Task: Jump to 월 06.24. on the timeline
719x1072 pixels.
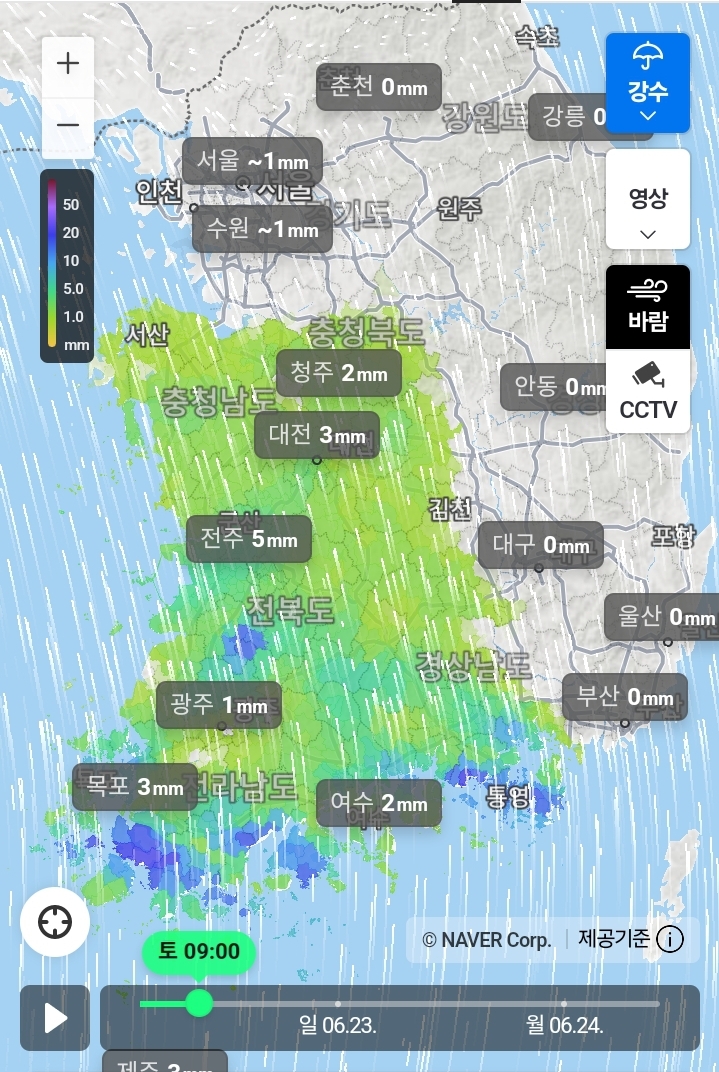Action: point(564,1024)
